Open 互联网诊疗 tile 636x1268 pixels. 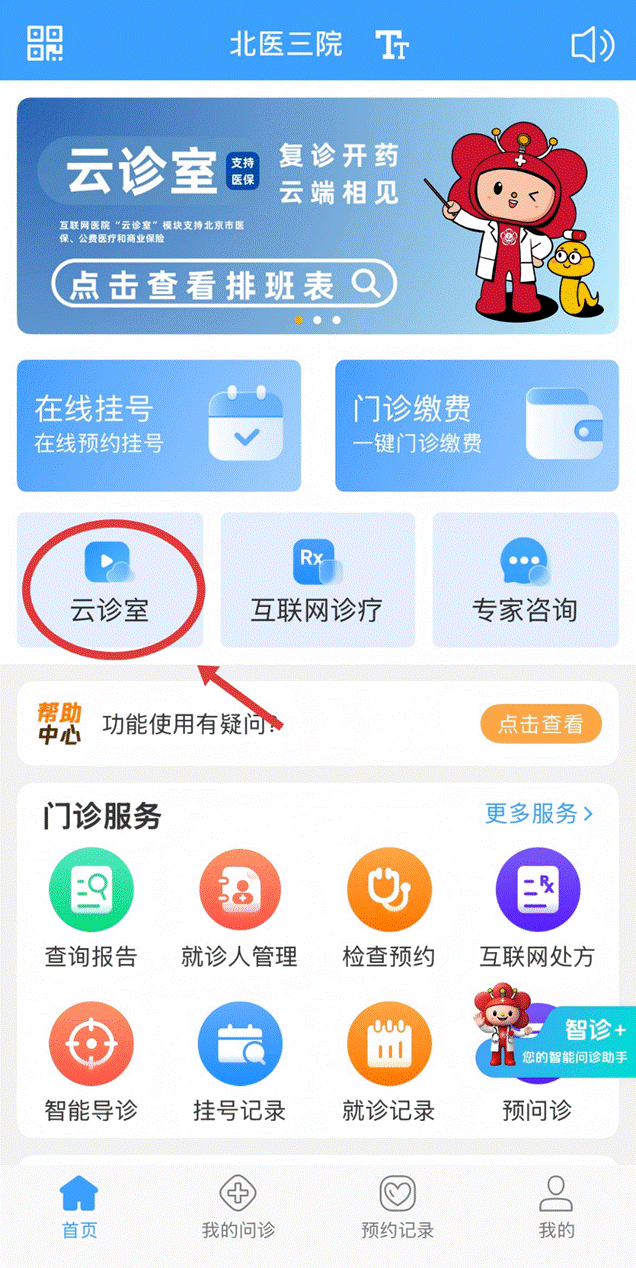317,580
